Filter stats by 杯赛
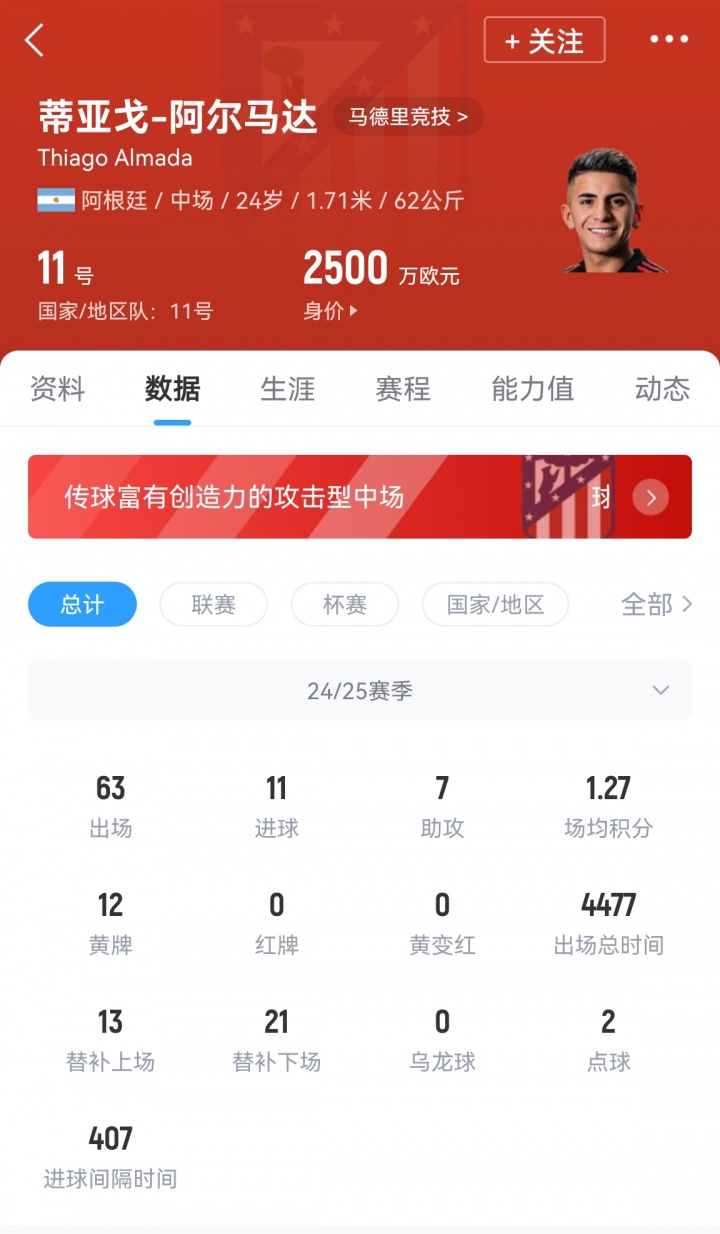 click(345, 604)
